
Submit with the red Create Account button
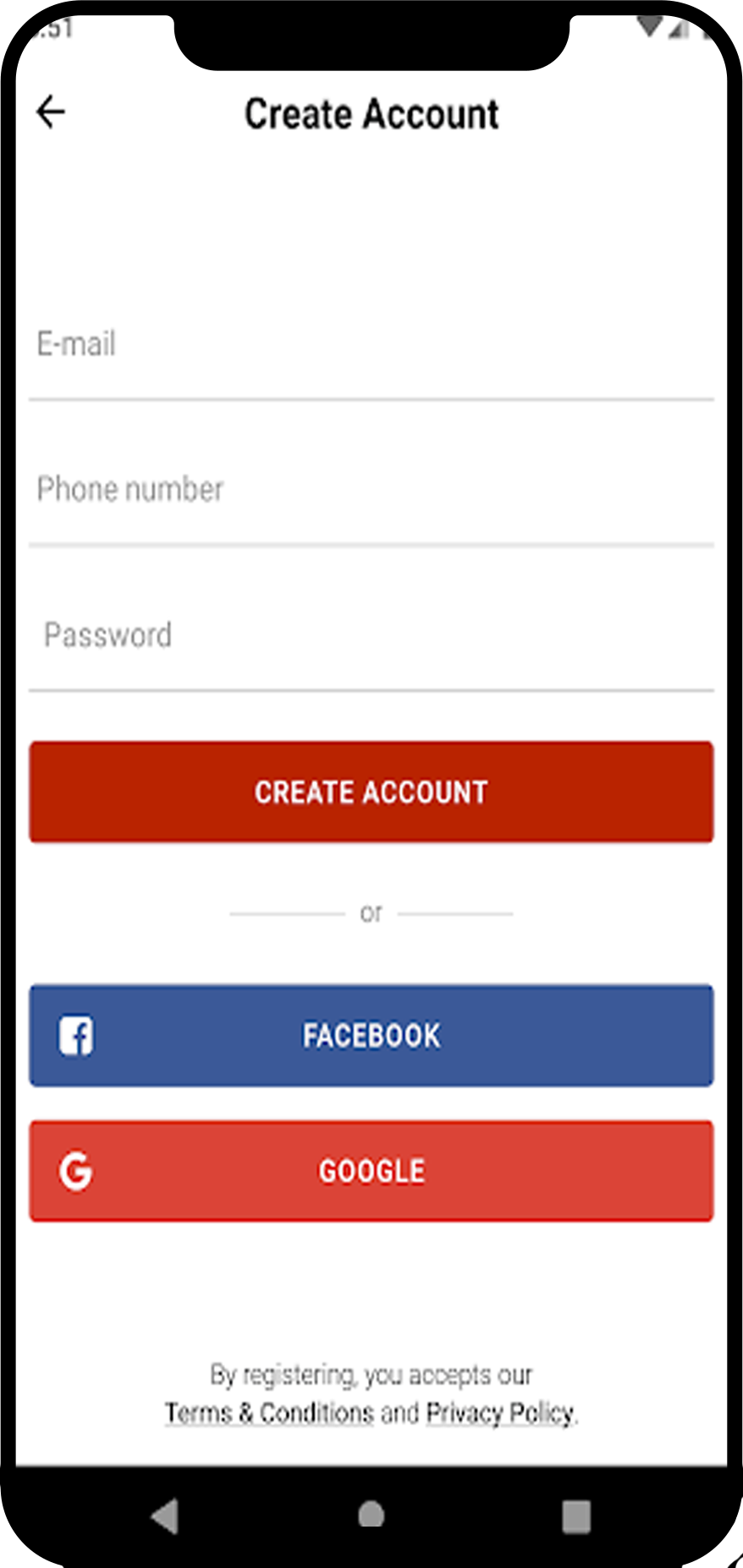point(371,792)
